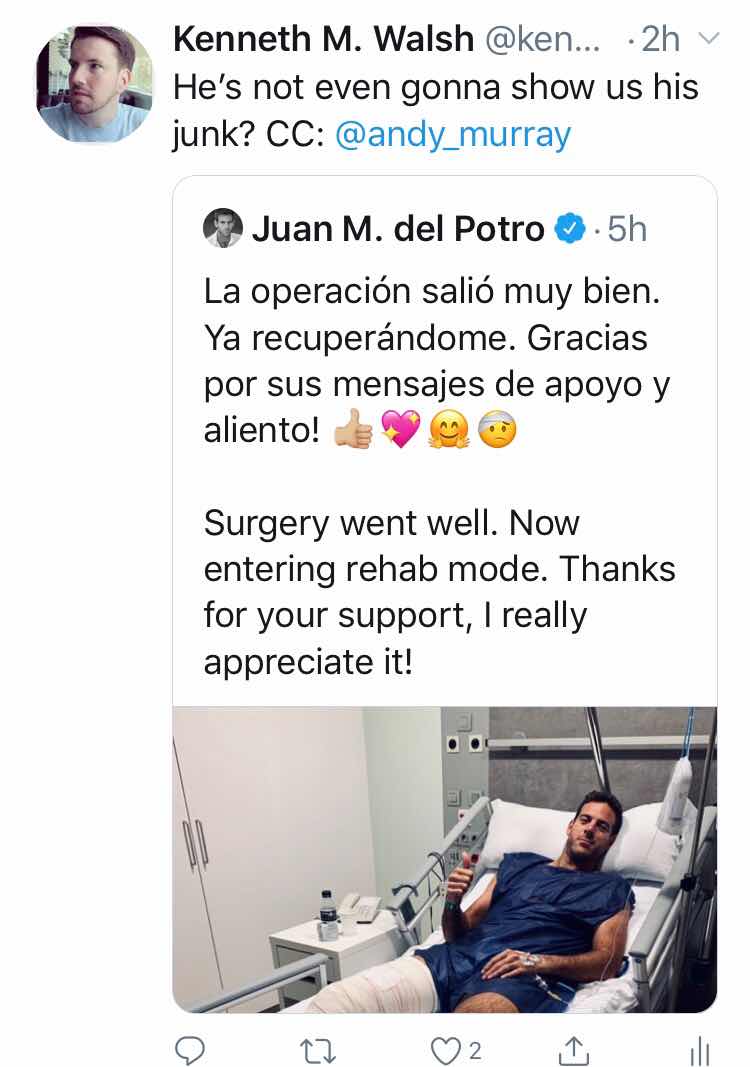Open the quoted tweet from Juan M. del Potro
The image size is (750, 1067).
click(x=444, y=450)
